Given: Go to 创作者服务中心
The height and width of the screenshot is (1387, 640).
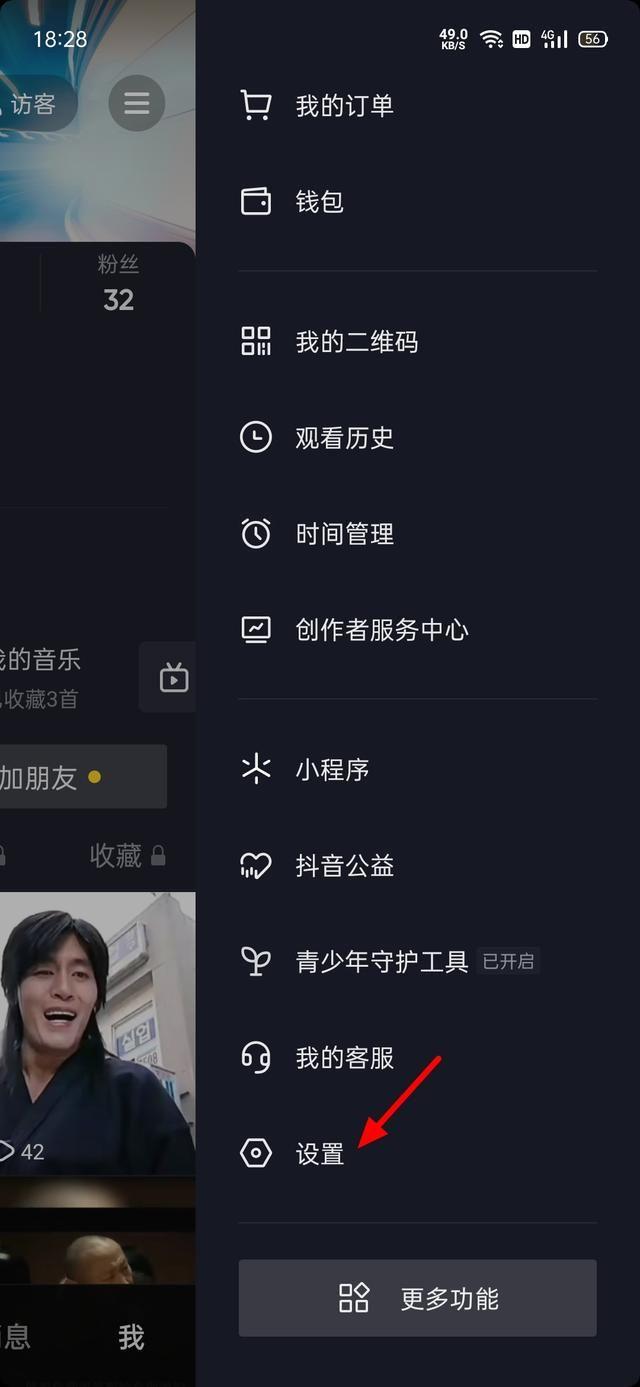Looking at the screenshot, I should (x=381, y=630).
